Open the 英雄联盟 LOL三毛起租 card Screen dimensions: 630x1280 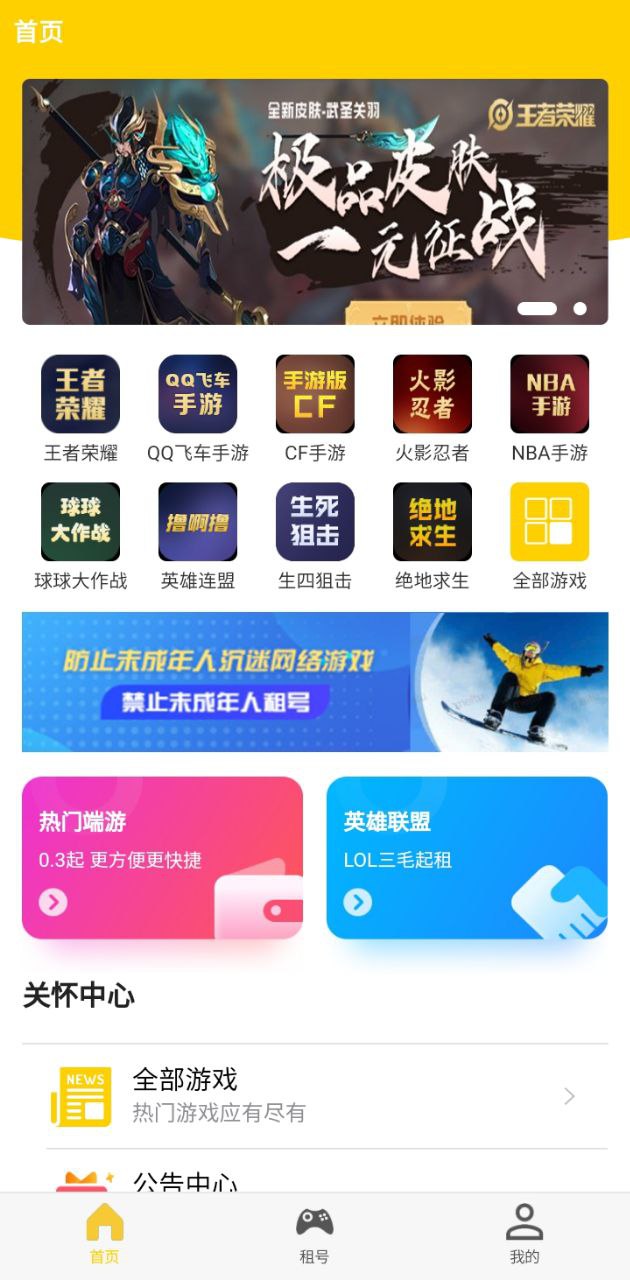467,858
